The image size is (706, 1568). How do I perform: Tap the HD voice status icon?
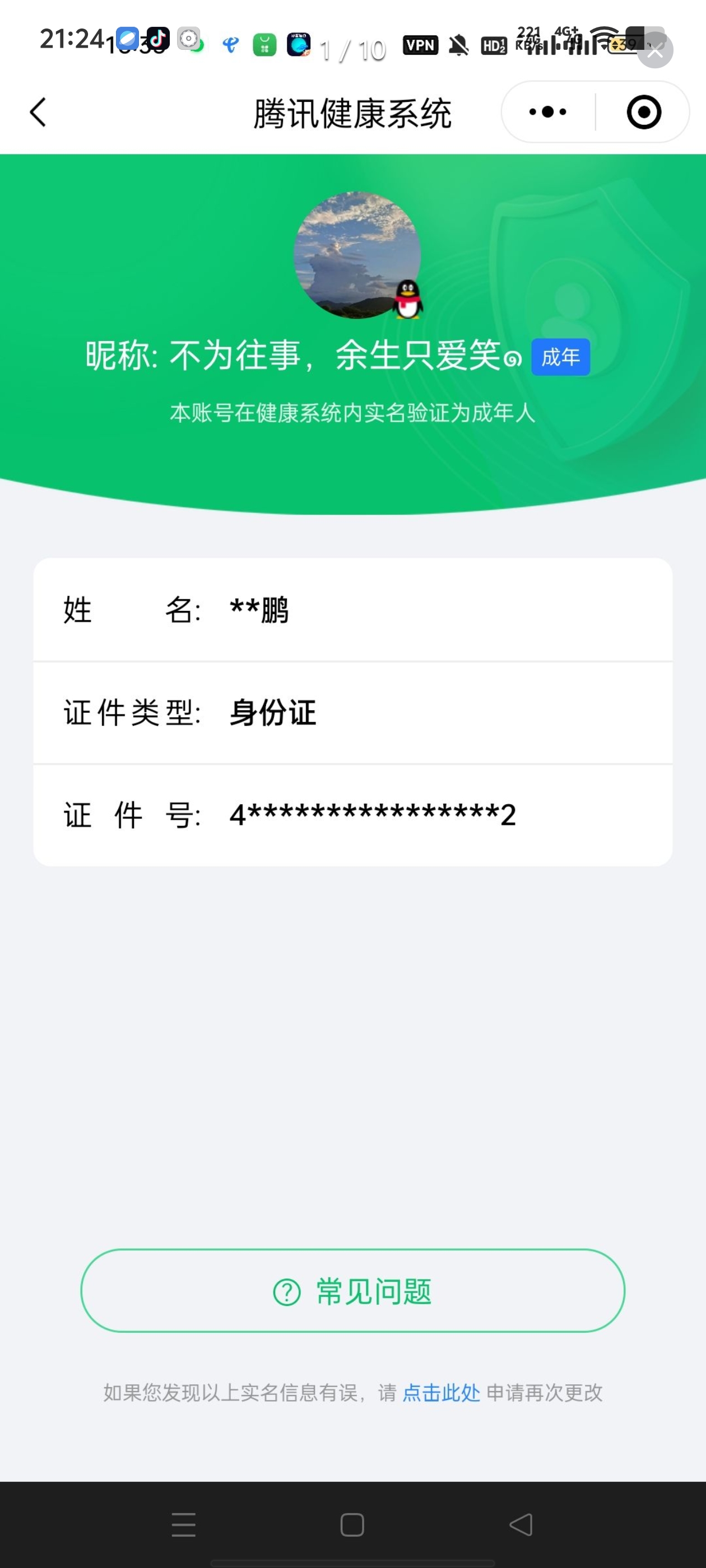[494, 45]
